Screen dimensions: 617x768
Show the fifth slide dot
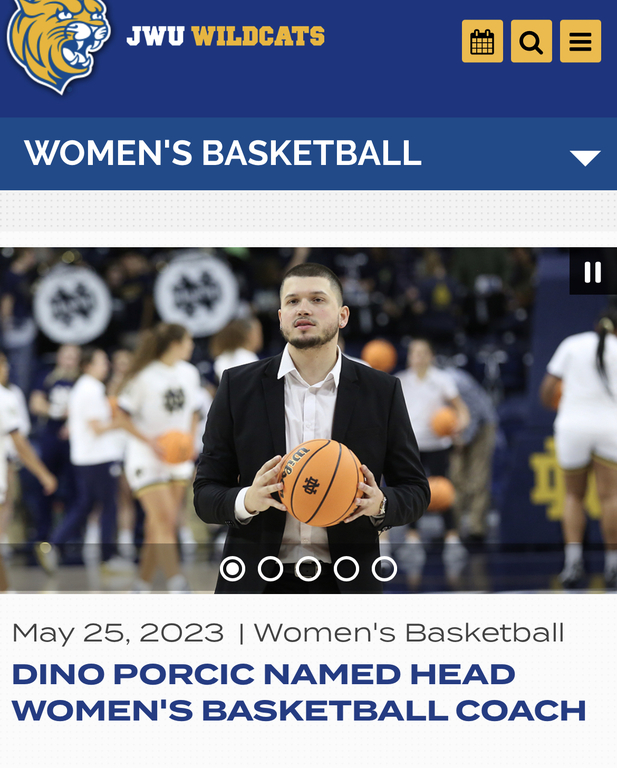click(384, 569)
